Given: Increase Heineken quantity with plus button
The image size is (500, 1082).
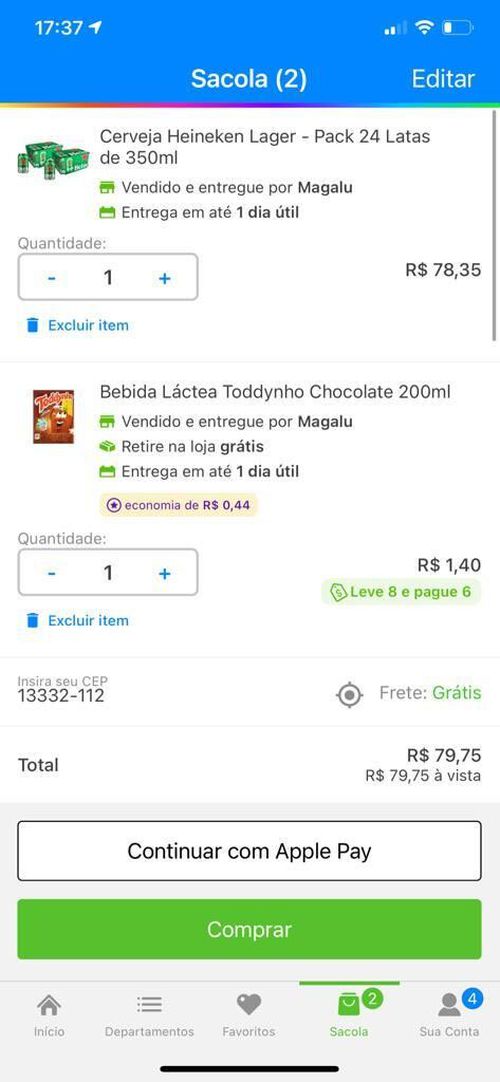Looking at the screenshot, I should click(164, 278).
